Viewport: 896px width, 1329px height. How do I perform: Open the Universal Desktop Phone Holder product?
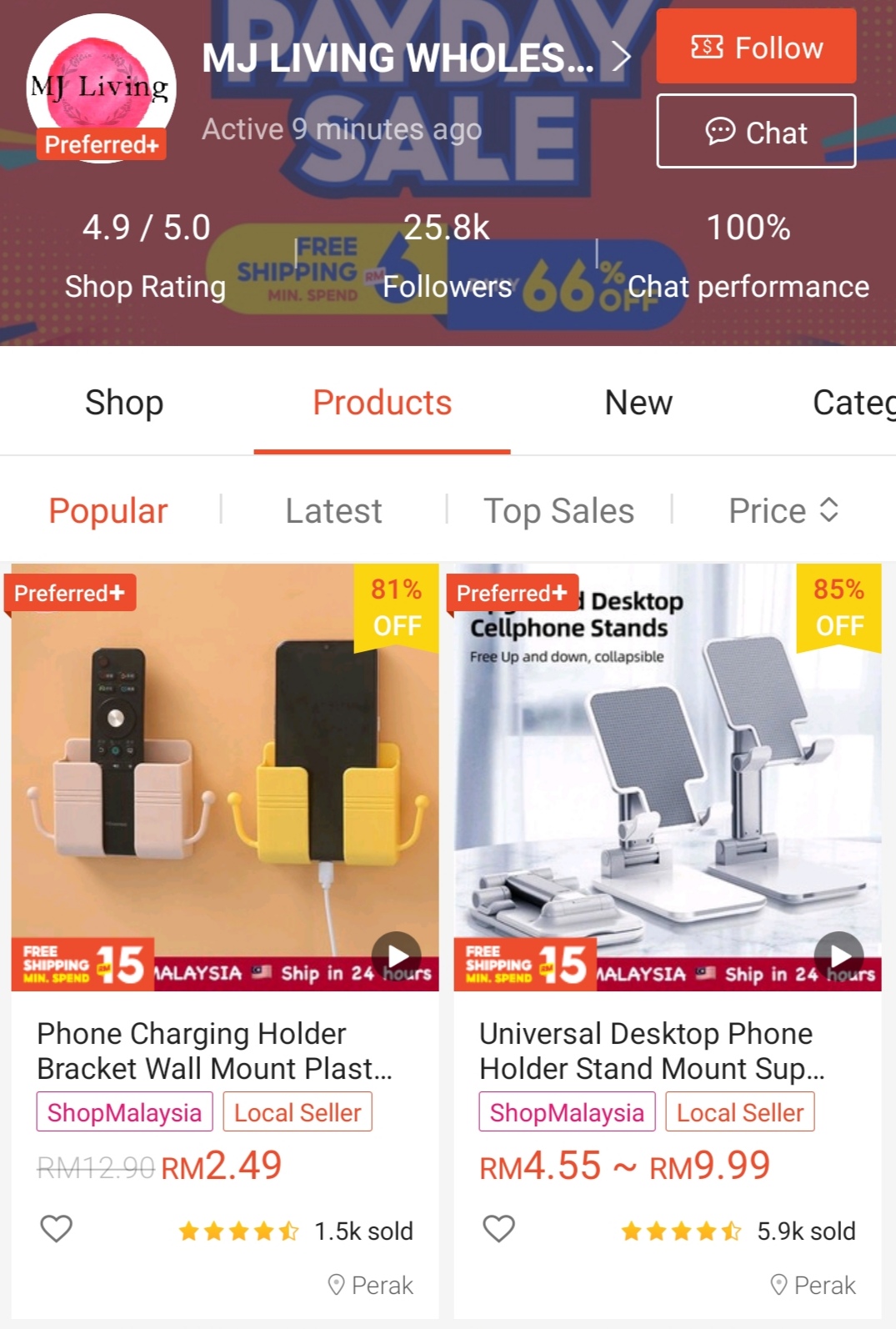tap(667, 777)
